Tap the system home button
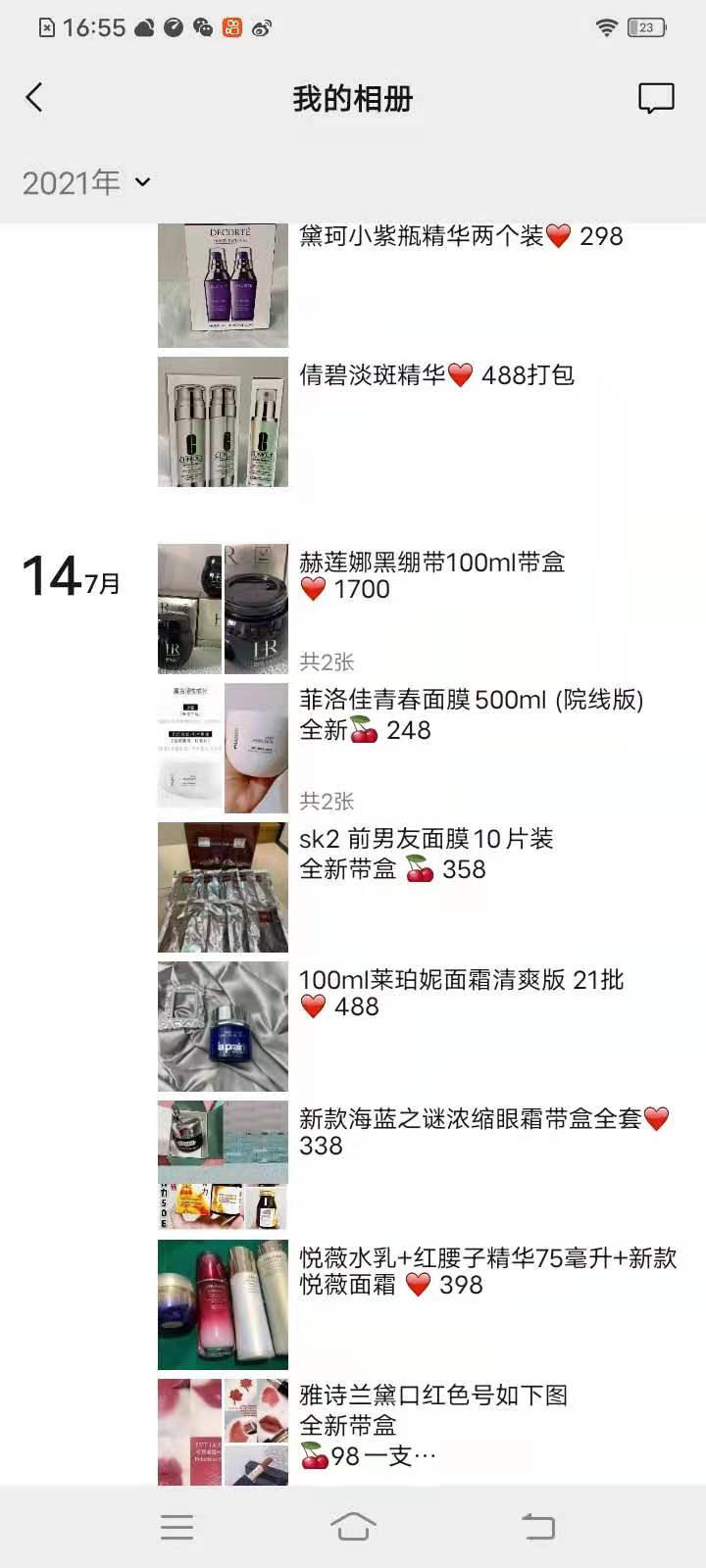Viewport: 706px width, 1568px height. pos(353,1526)
